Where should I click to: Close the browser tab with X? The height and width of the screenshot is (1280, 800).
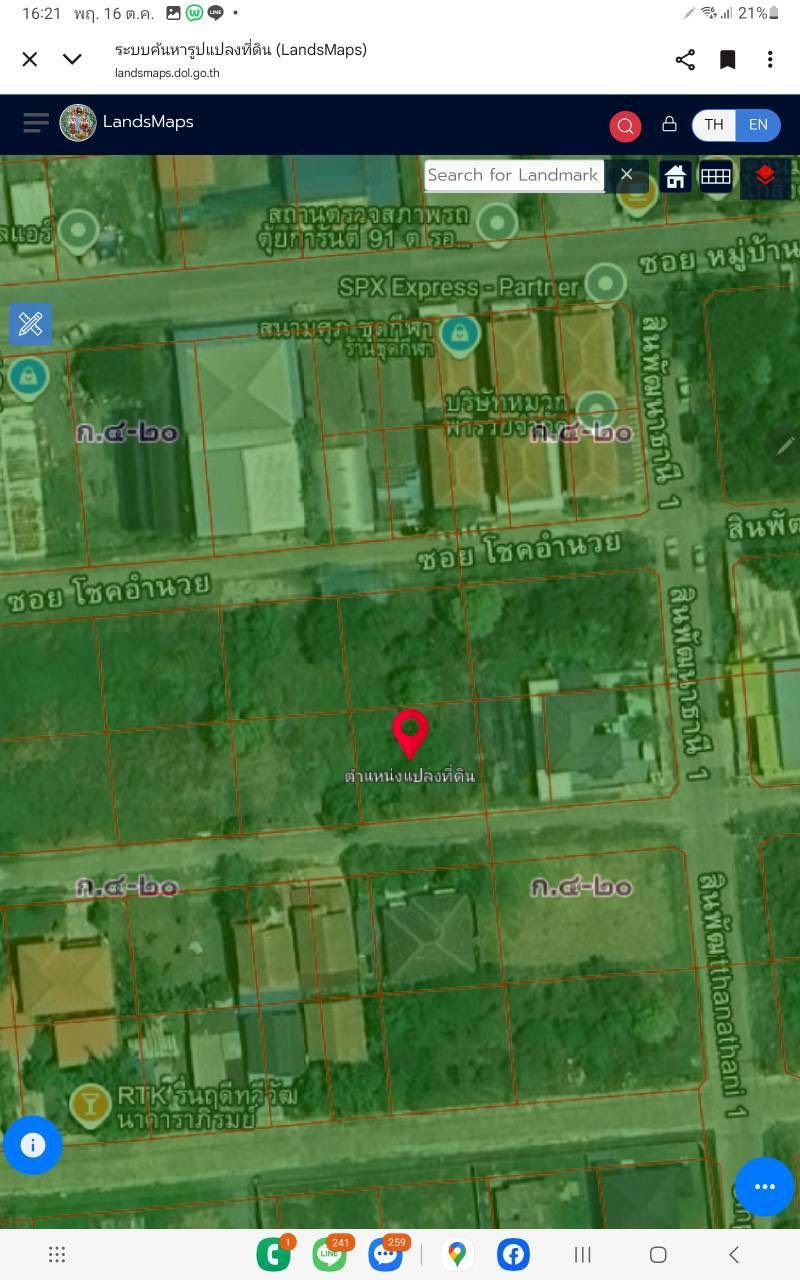coord(30,59)
